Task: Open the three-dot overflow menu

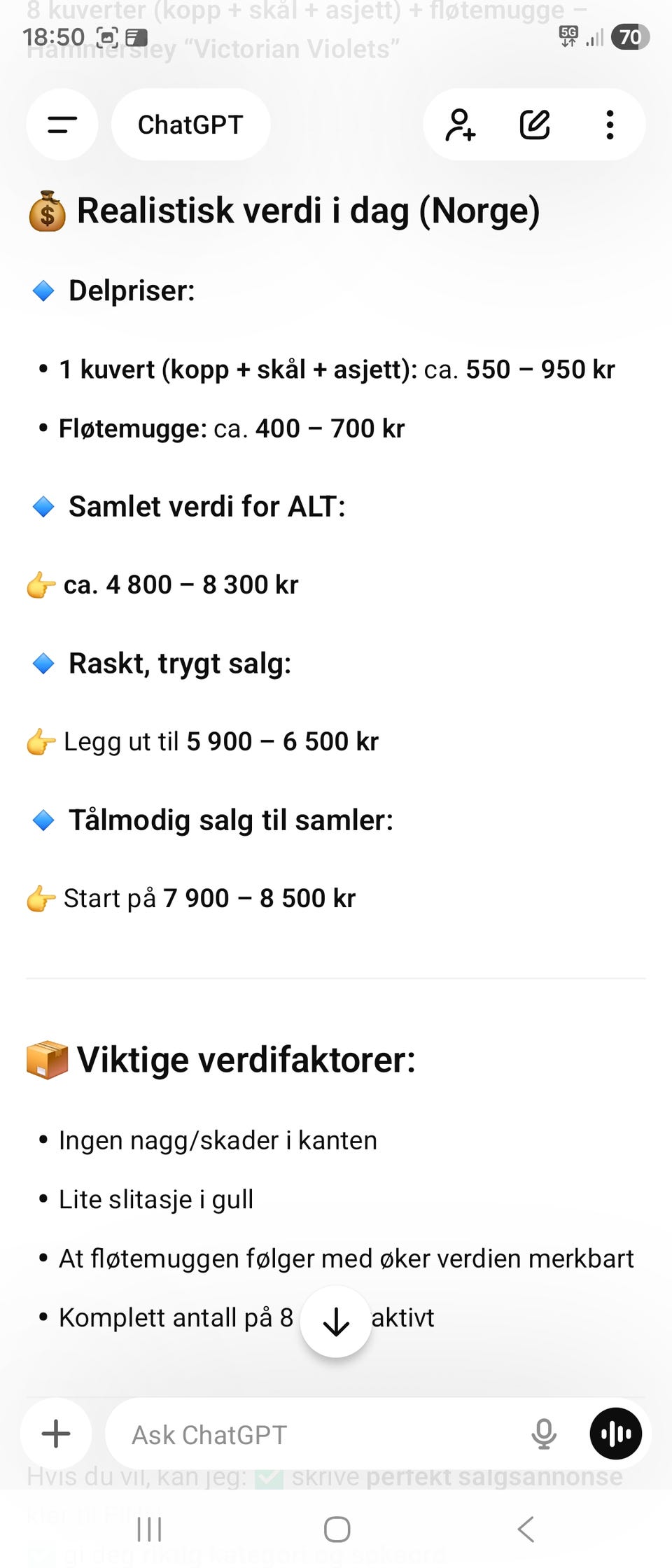Action: (609, 125)
